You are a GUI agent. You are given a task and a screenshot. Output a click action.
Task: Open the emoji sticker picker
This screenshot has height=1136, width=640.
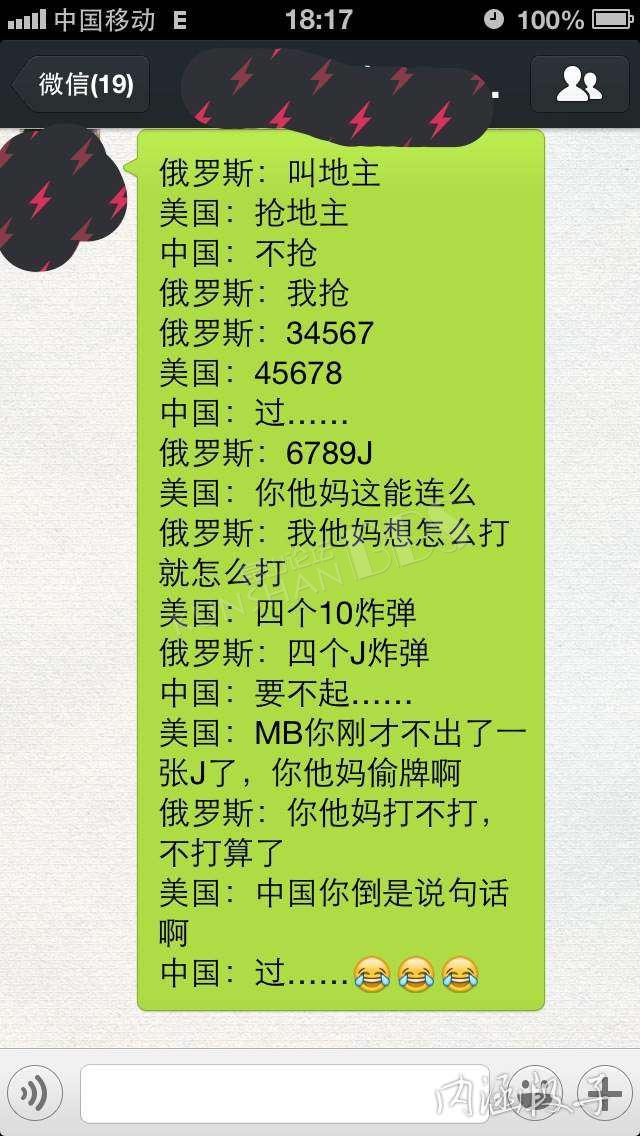coord(535,1093)
